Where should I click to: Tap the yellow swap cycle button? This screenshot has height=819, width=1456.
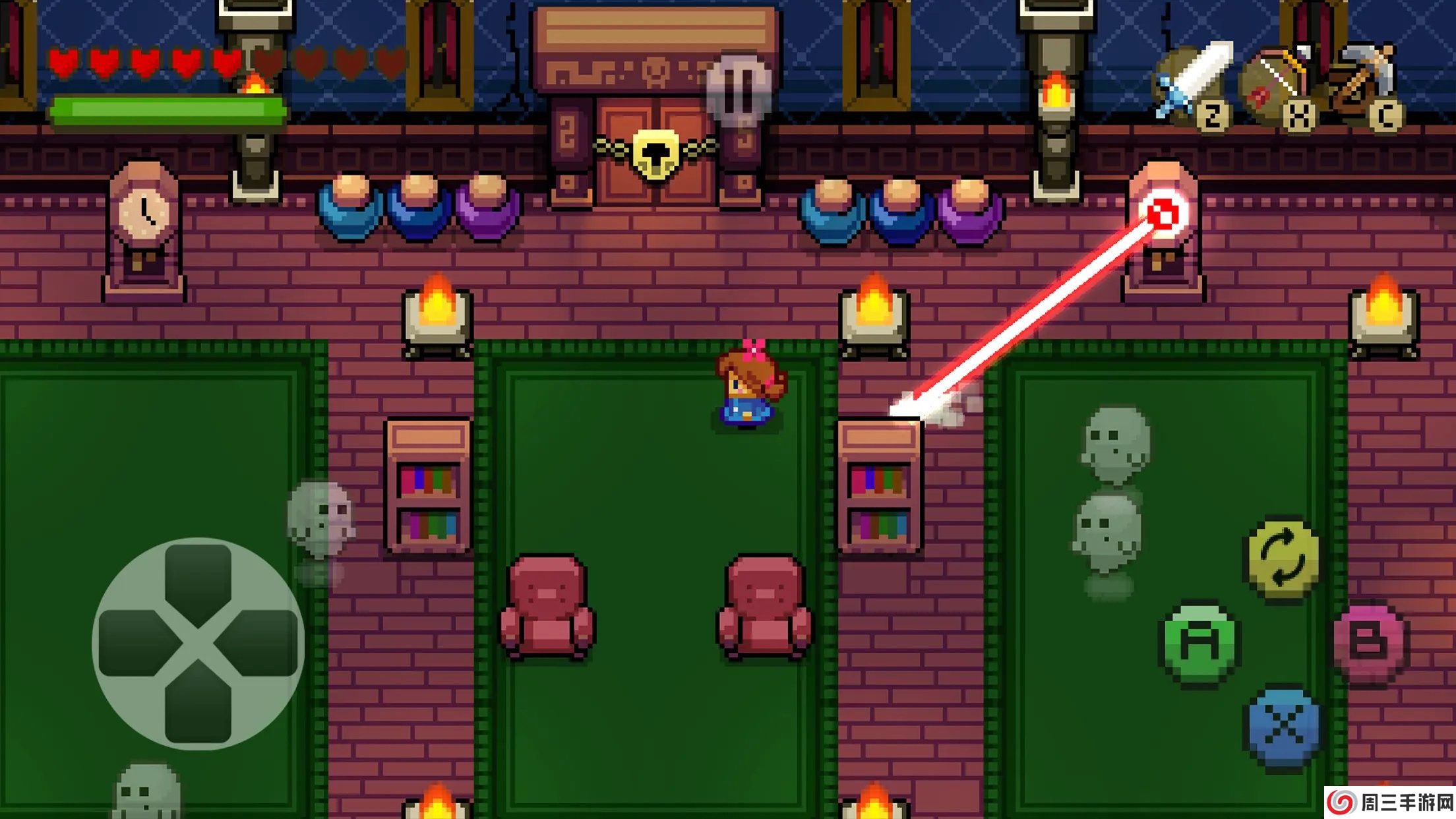click(x=1283, y=558)
